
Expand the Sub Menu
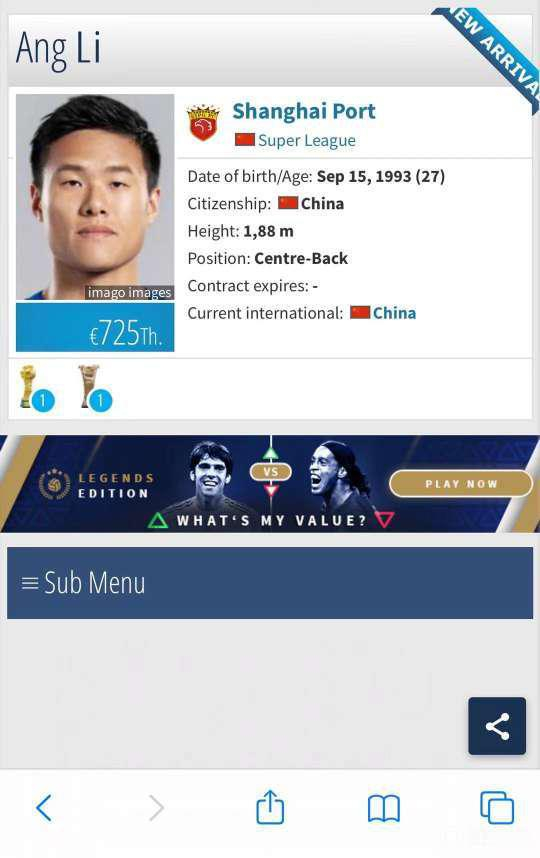point(270,583)
